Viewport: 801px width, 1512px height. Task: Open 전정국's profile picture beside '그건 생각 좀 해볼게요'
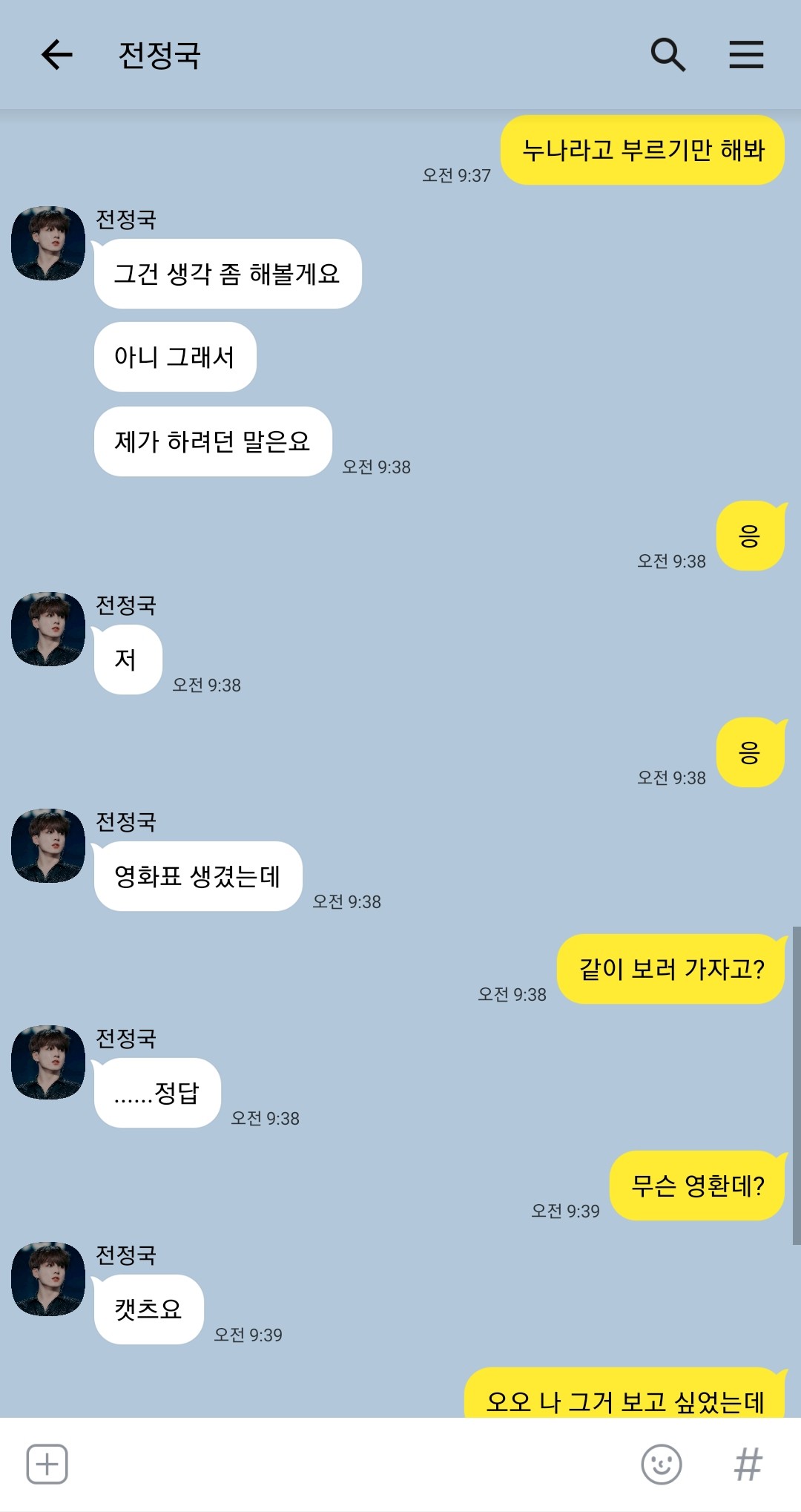click(48, 243)
